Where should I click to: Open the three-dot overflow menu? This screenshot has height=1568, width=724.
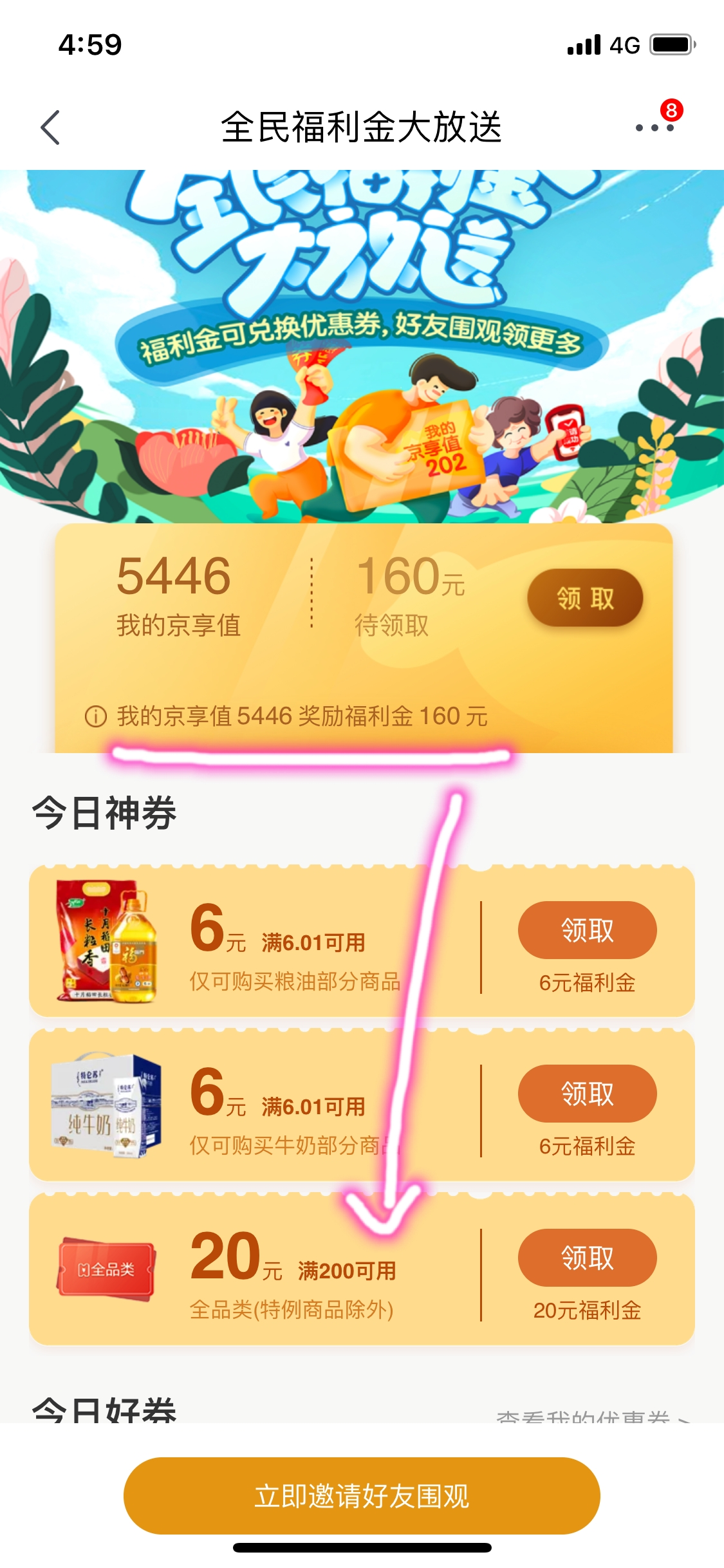654,127
